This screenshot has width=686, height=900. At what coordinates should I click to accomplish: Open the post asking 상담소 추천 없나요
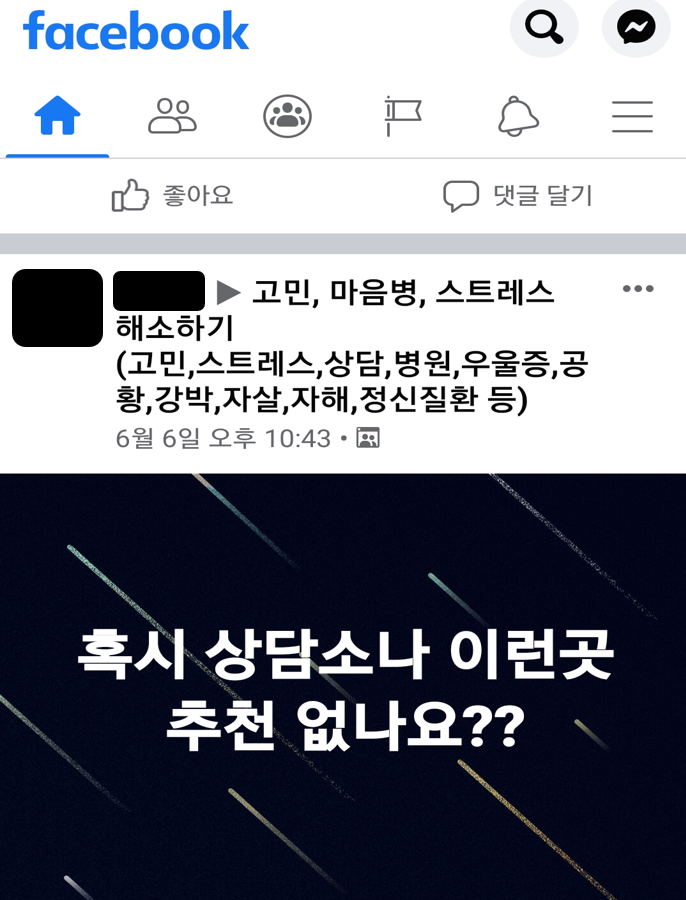[x=343, y=690]
